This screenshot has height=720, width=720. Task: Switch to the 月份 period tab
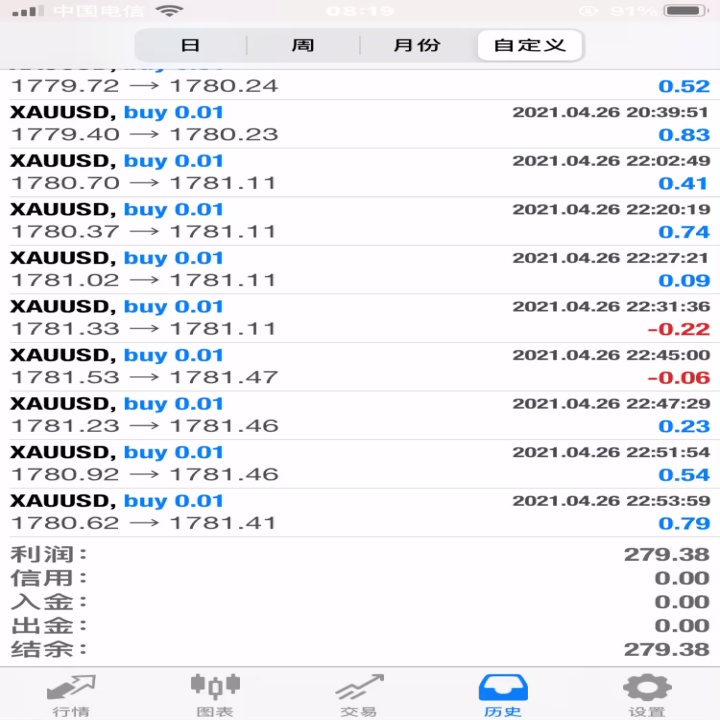click(417, 45)
